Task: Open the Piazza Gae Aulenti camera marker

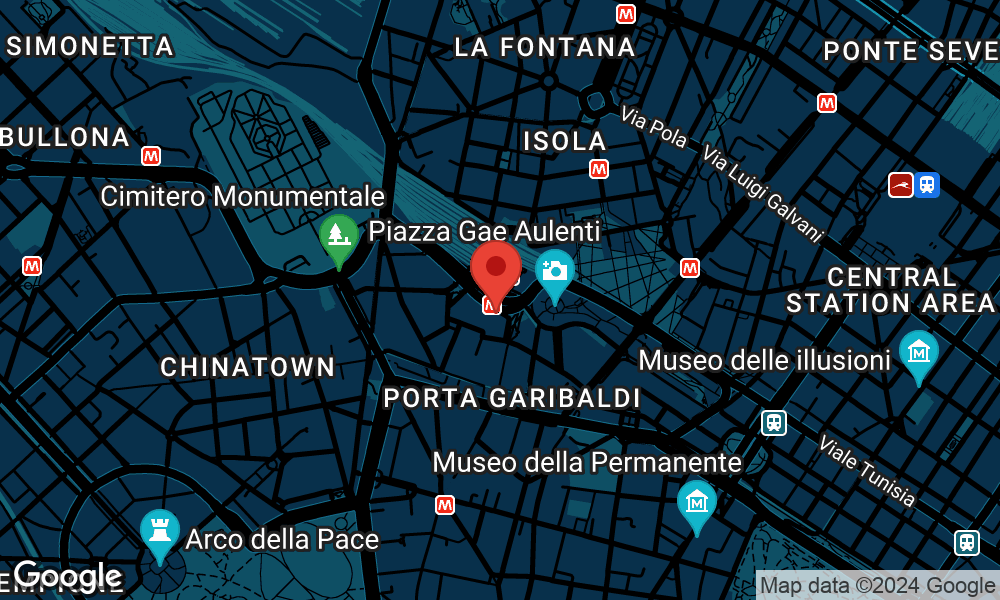Action: click(554, 270)
